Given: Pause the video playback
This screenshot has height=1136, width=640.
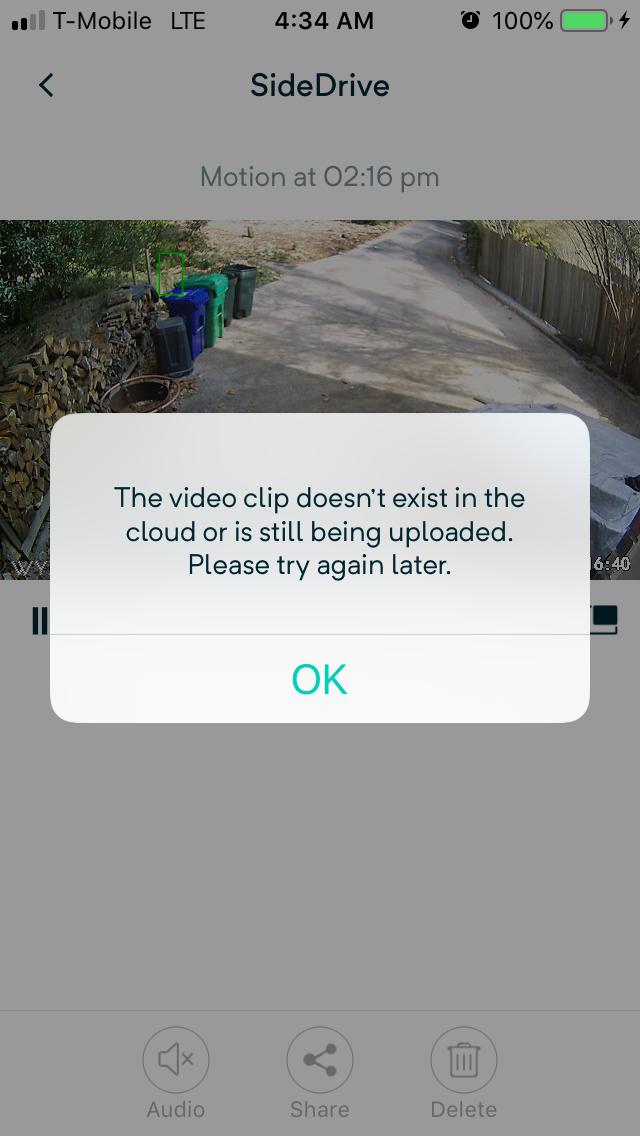Looking at the screenshot, I should pyautogui.click(x=39, y=621).
